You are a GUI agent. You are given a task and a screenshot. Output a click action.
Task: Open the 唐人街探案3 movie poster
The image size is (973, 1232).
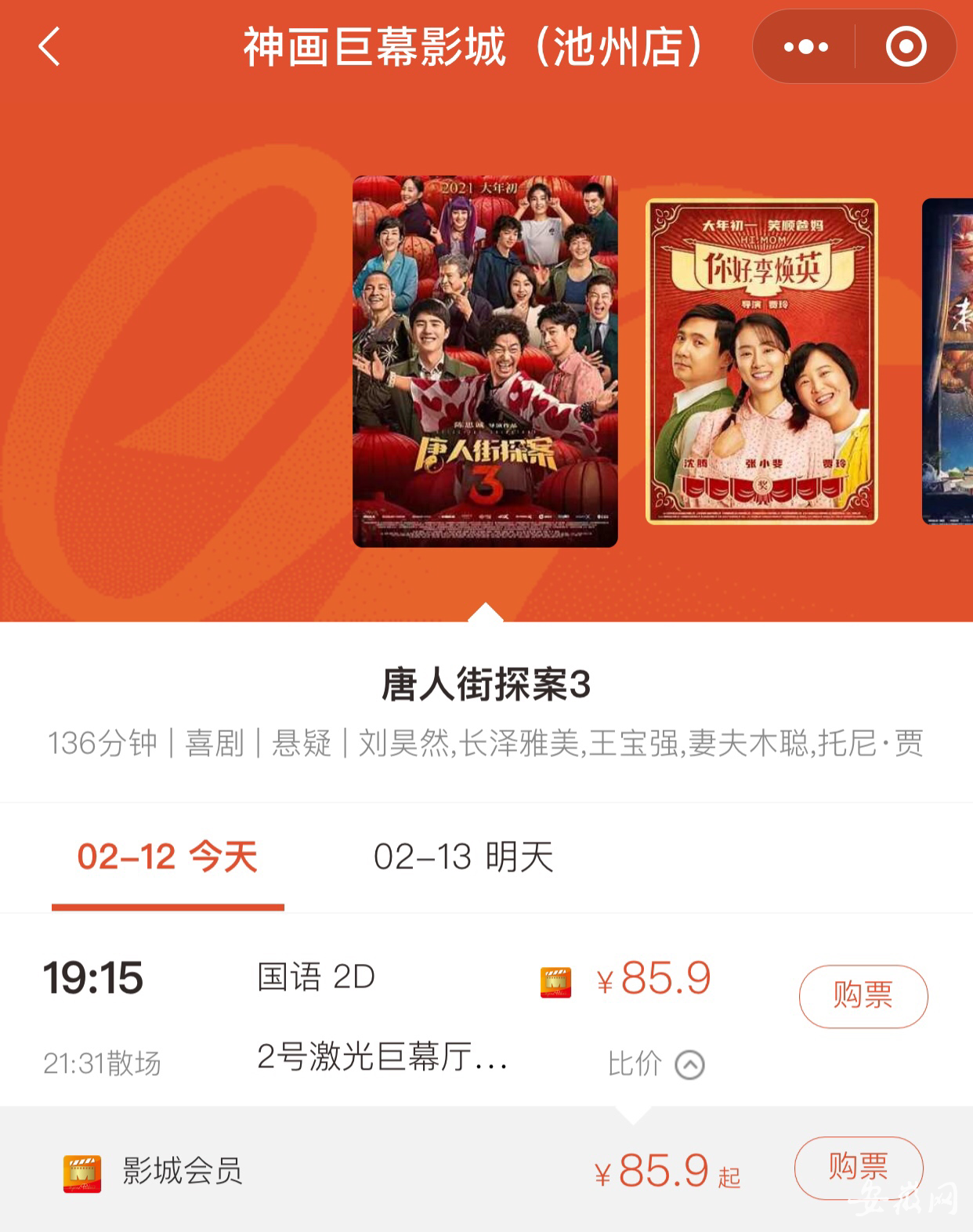pyautogui.click(x=485, y=361)
